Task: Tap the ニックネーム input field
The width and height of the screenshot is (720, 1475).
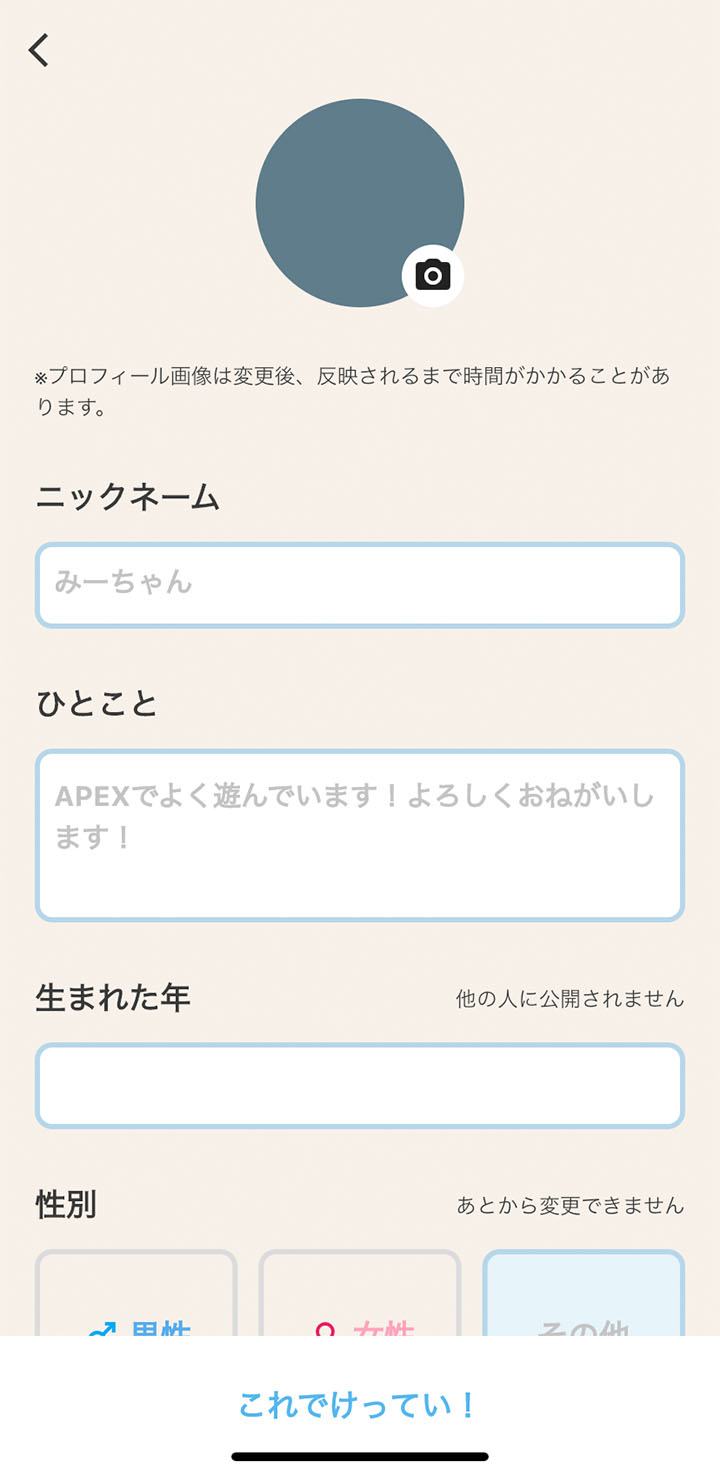Action: (x=360, y=585)
